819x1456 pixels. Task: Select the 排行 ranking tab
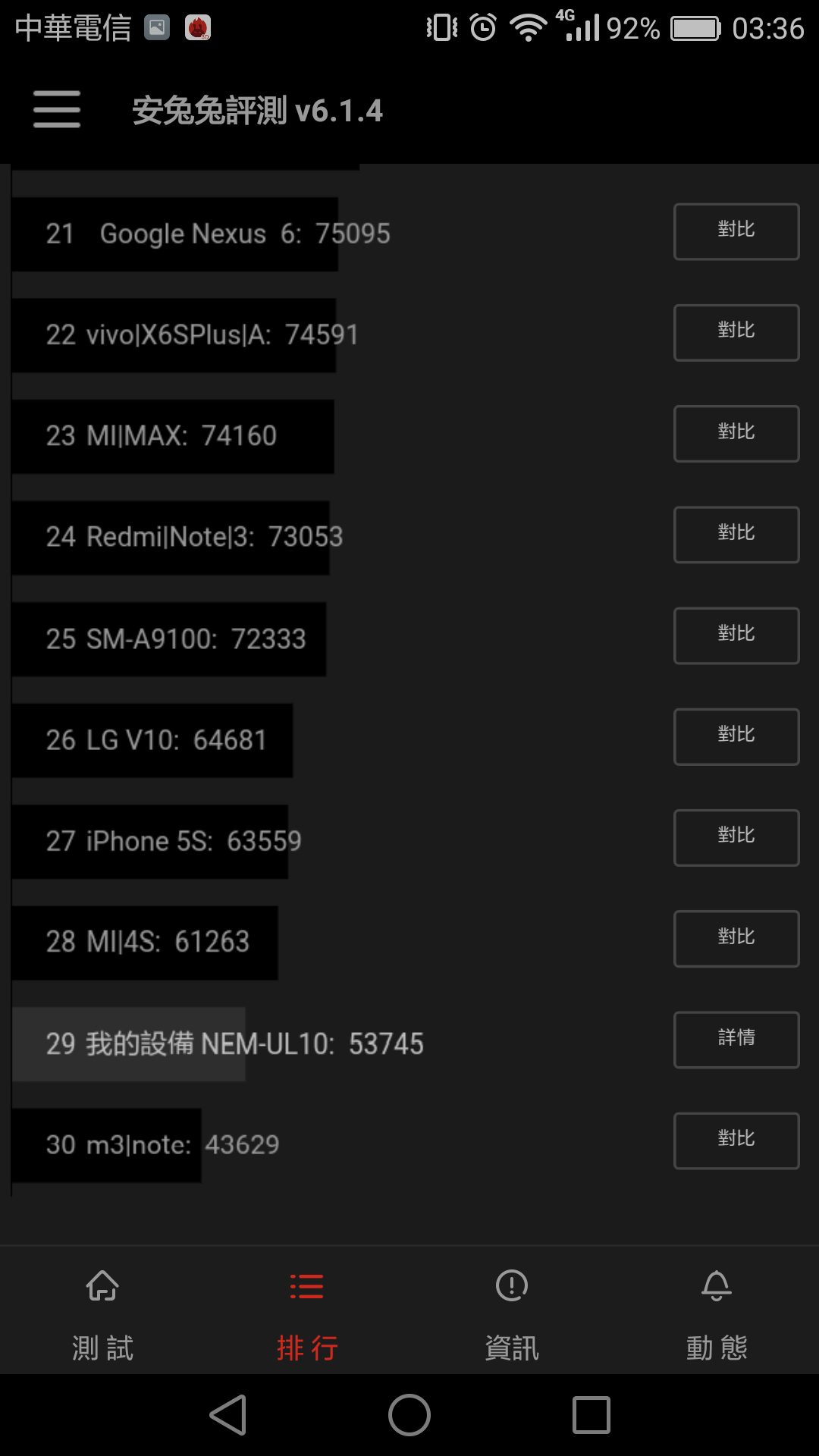point(307,1313)
